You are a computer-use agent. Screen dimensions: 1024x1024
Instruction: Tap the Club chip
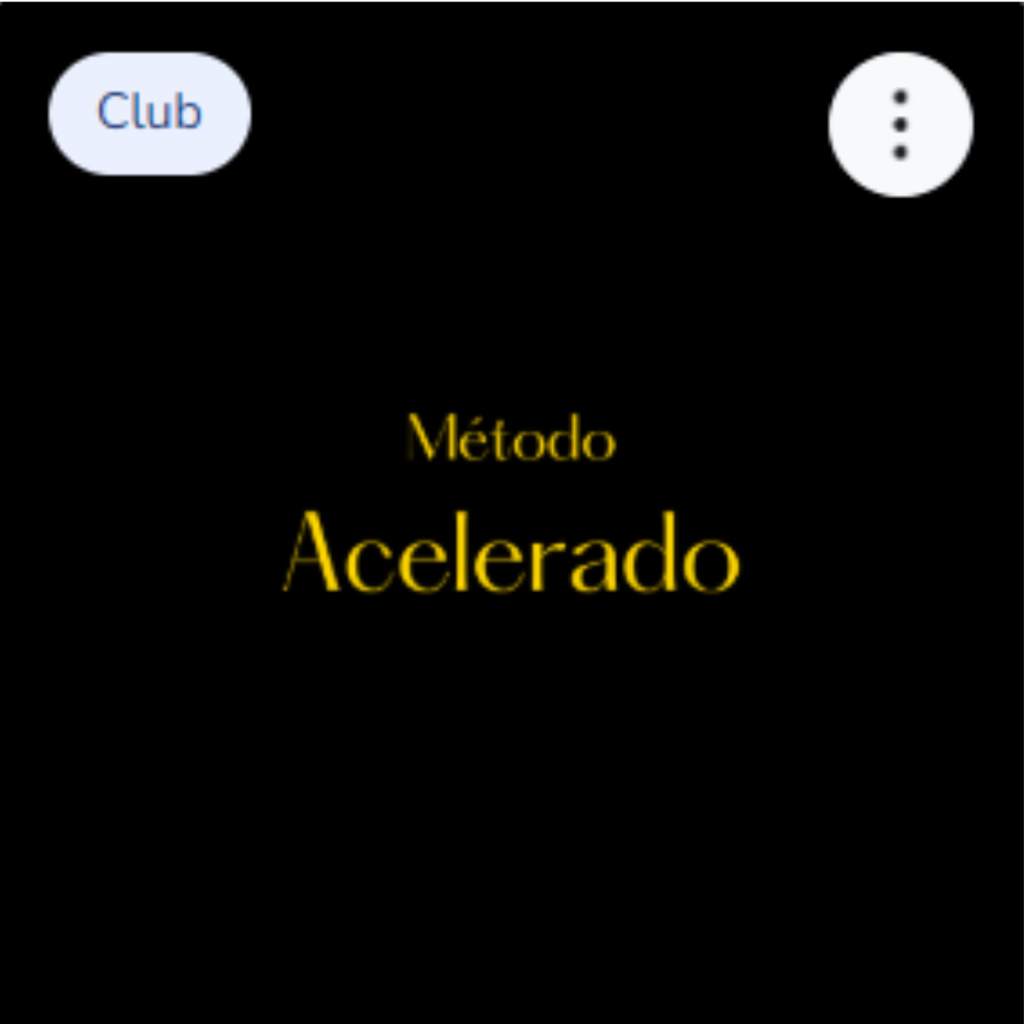click(x=150, y=113)
